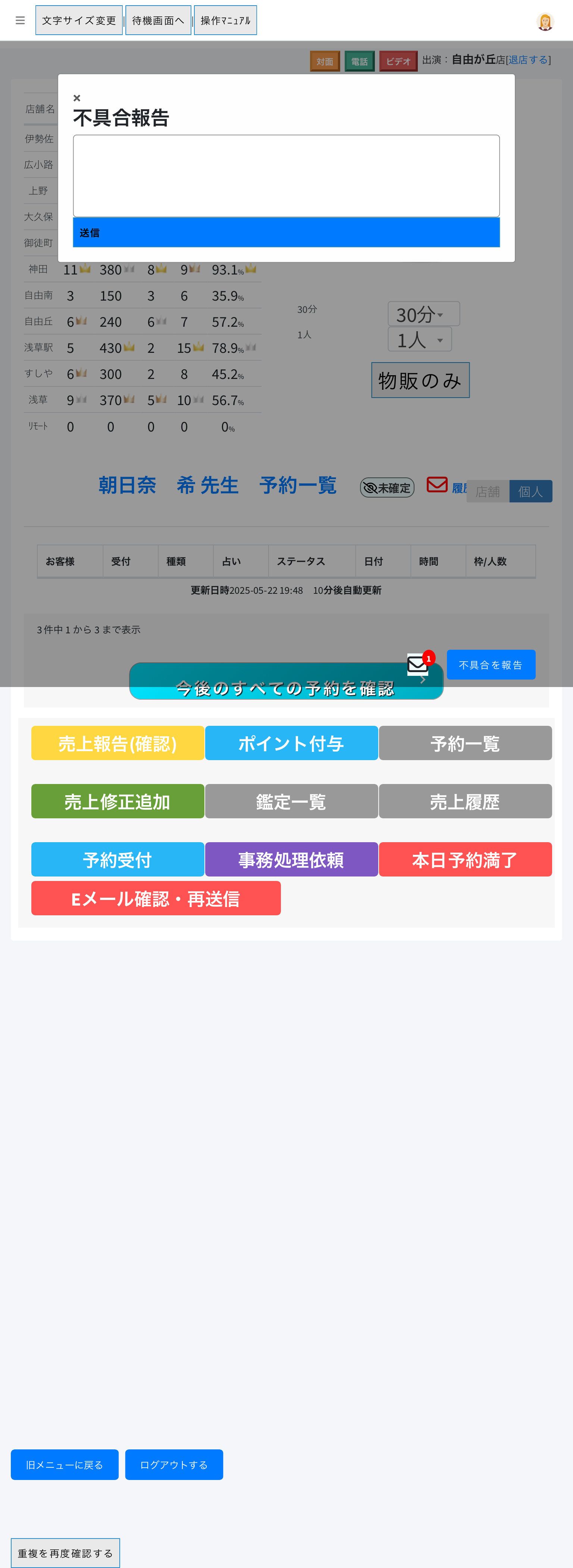
Task: Open 売上報告(確認)
Action: [118, 743]
